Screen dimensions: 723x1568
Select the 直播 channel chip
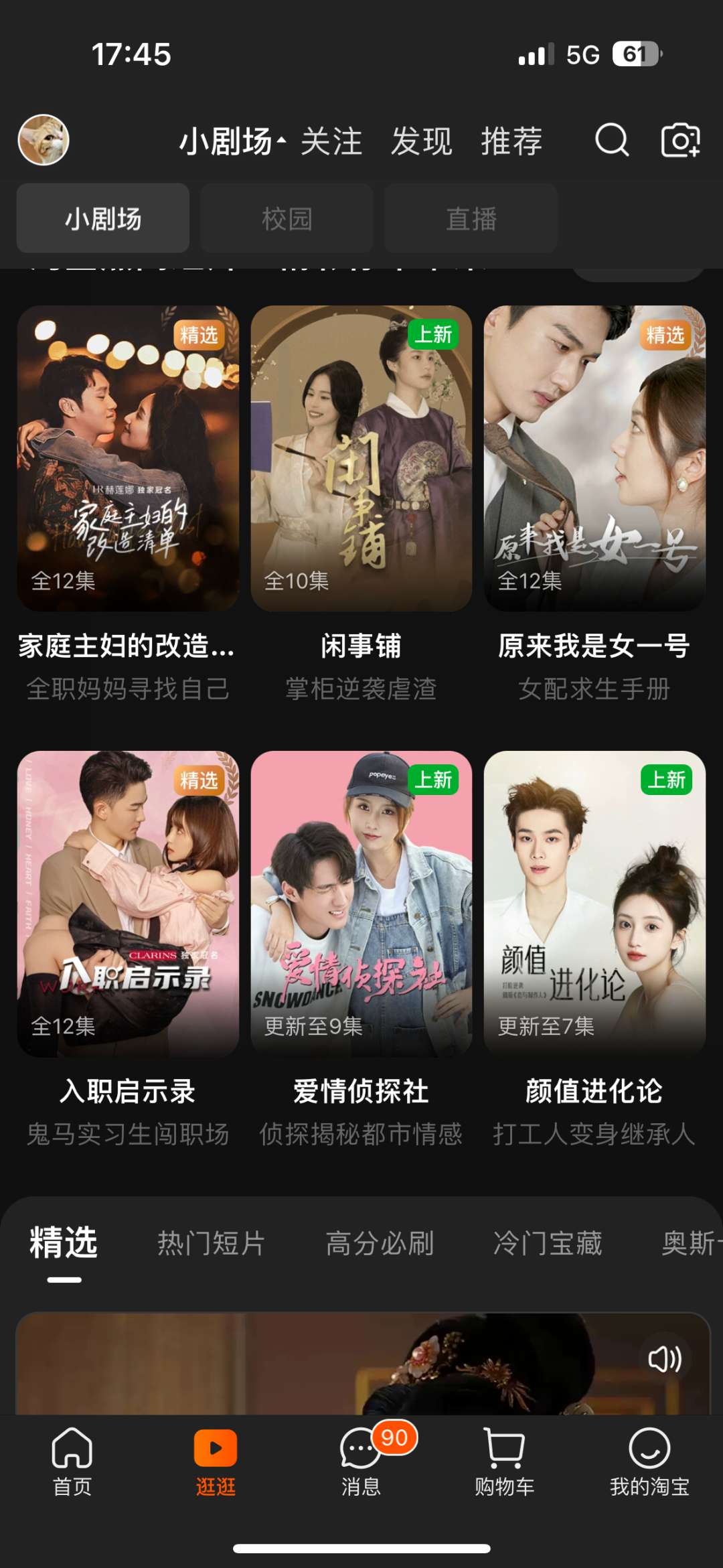(x=471, y=218)
